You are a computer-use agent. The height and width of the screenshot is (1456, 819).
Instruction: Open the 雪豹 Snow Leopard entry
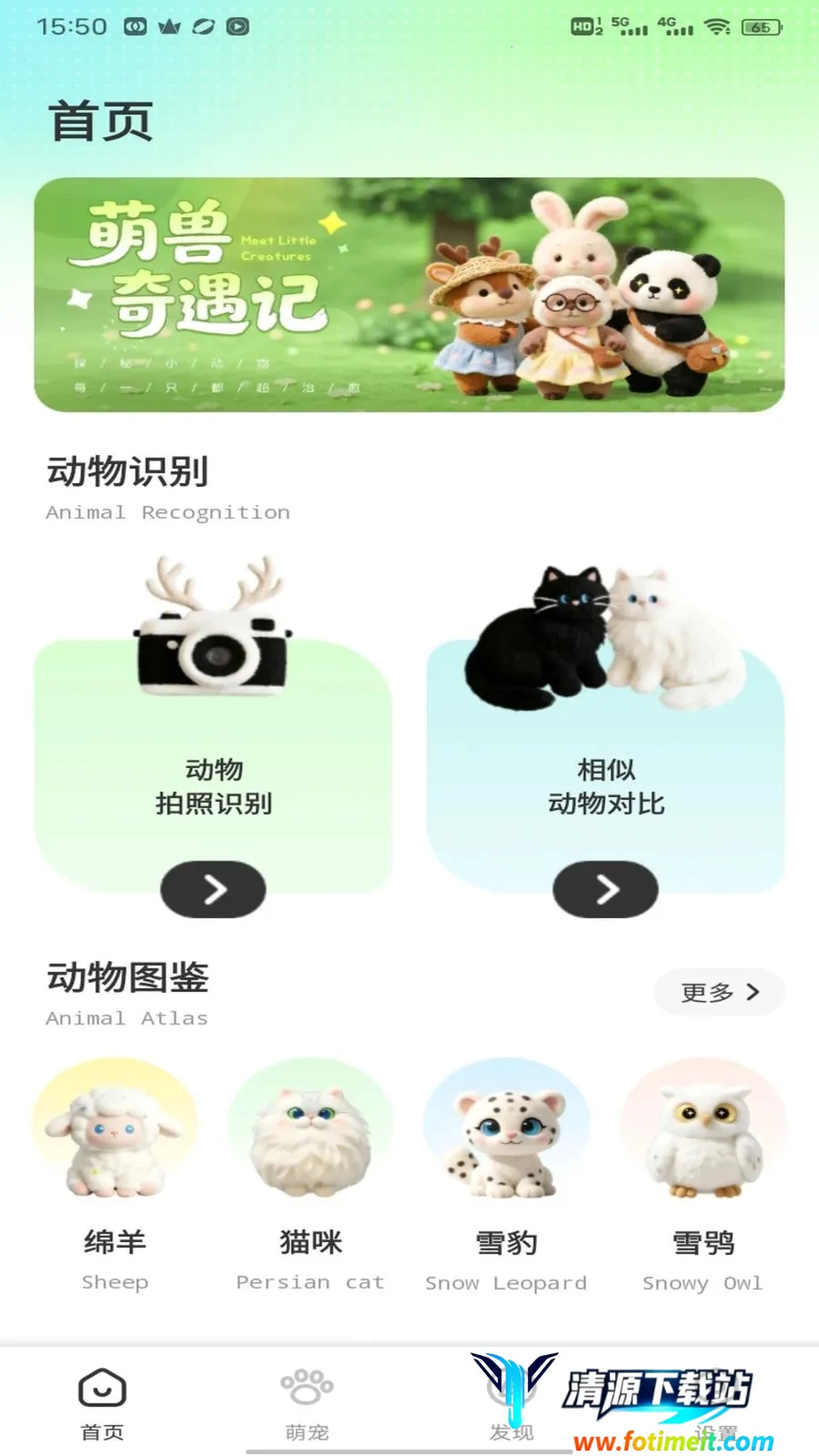(507, 1176)
